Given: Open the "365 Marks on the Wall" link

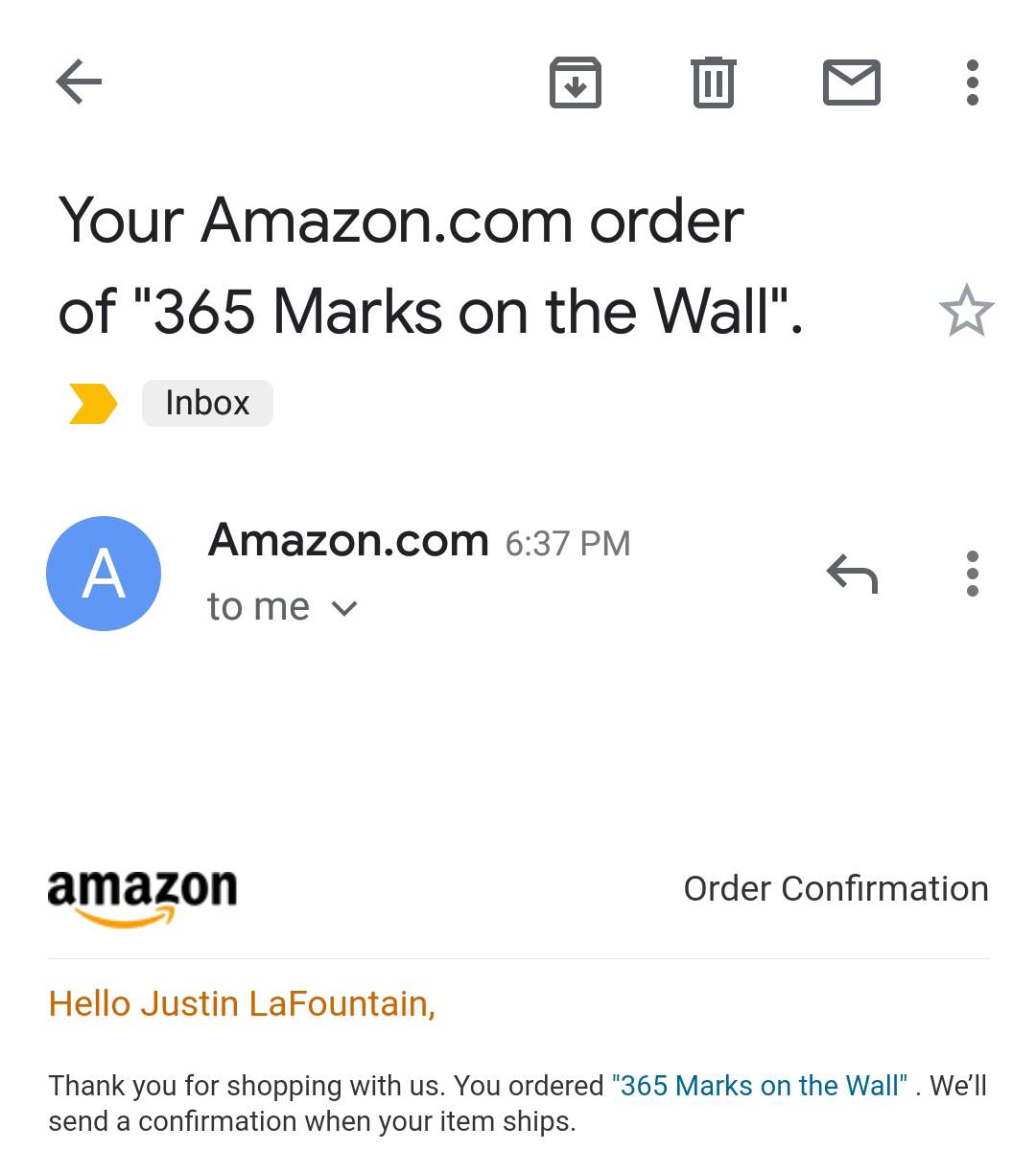Looking at the screenshot, I should [760, 1086].
